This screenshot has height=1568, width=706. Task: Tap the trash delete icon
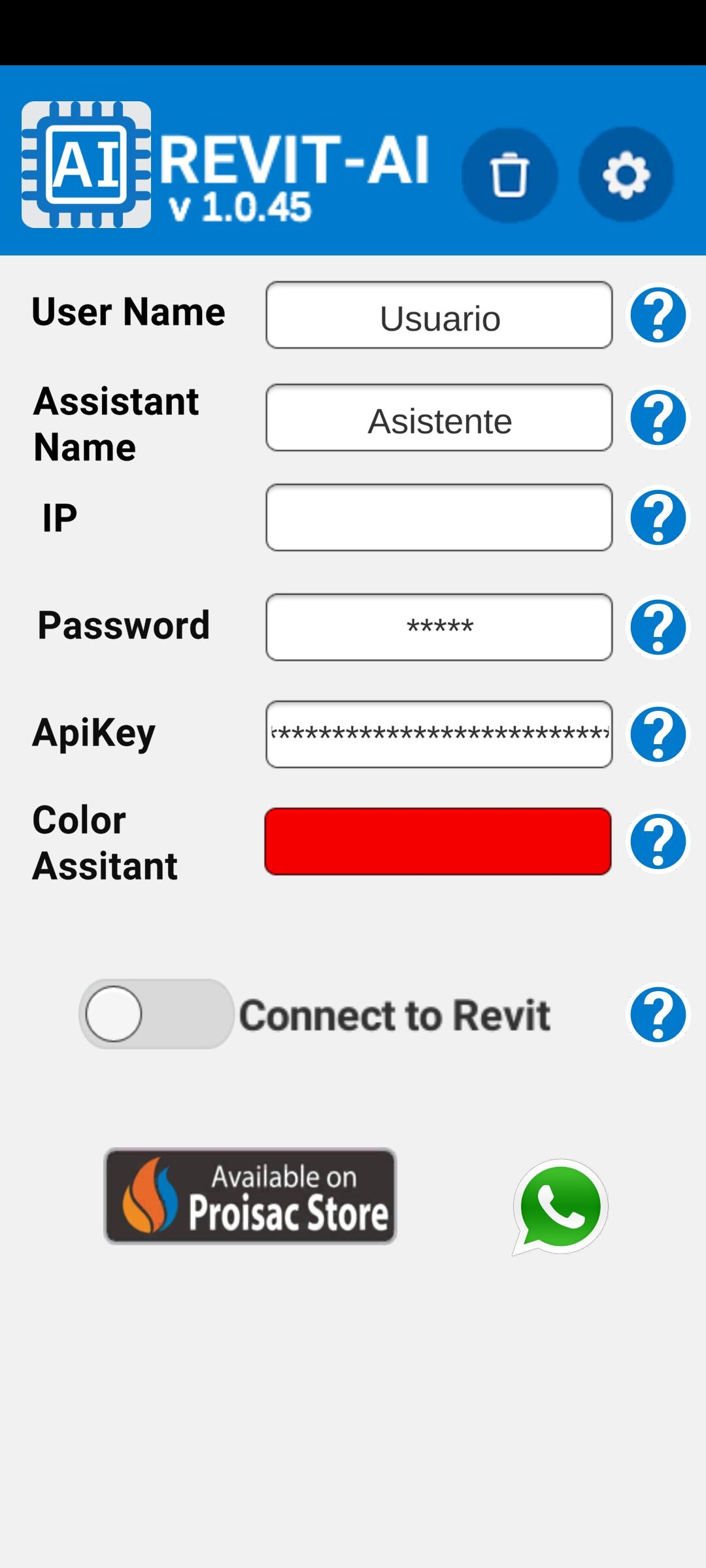tap(509, 175)
